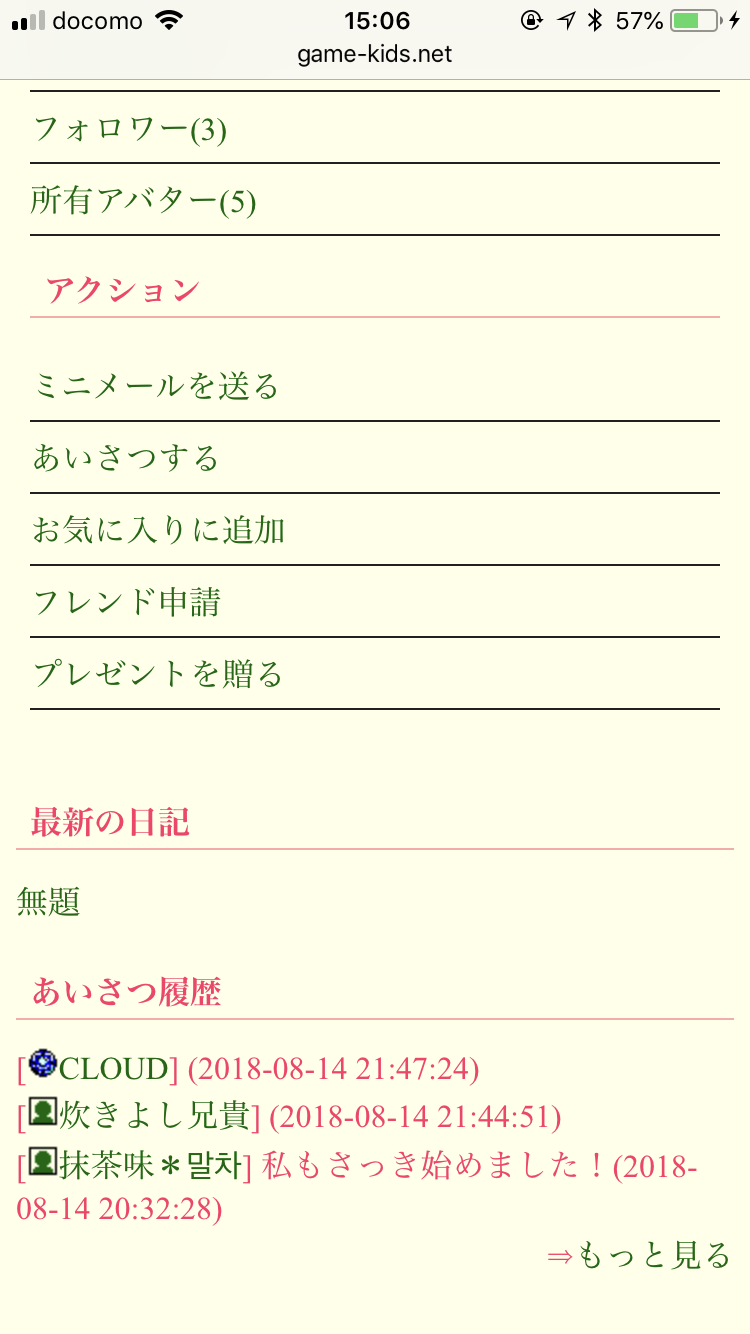Open CLOUD's profile link
The image size is (750, 1334).
pos(98,1067)
